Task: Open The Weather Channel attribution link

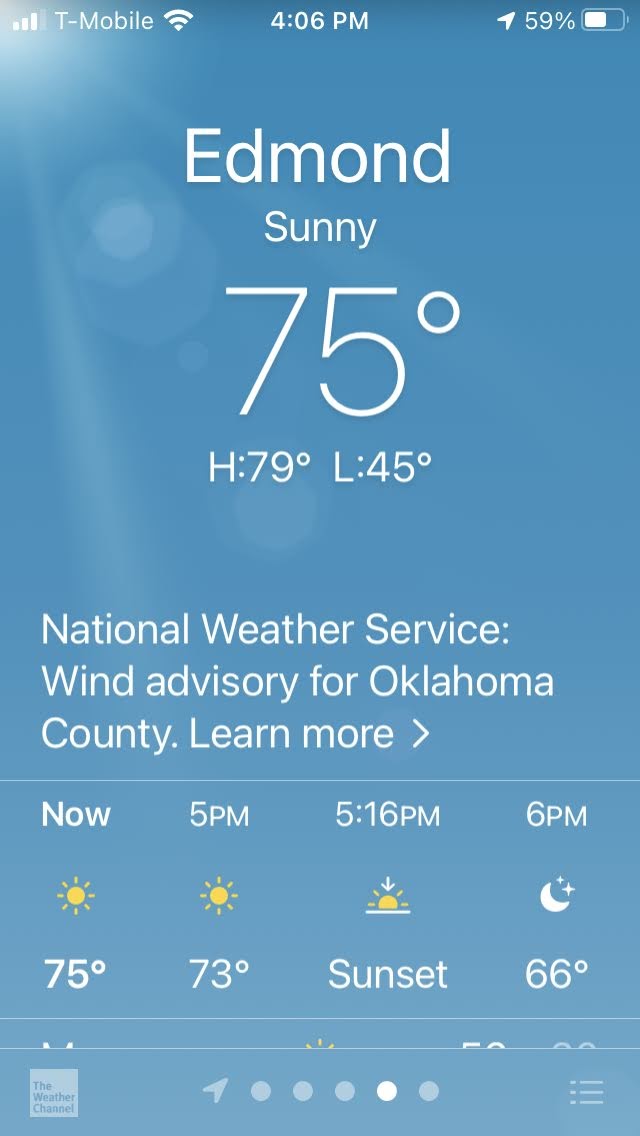Action: (x=53, y=1092)
